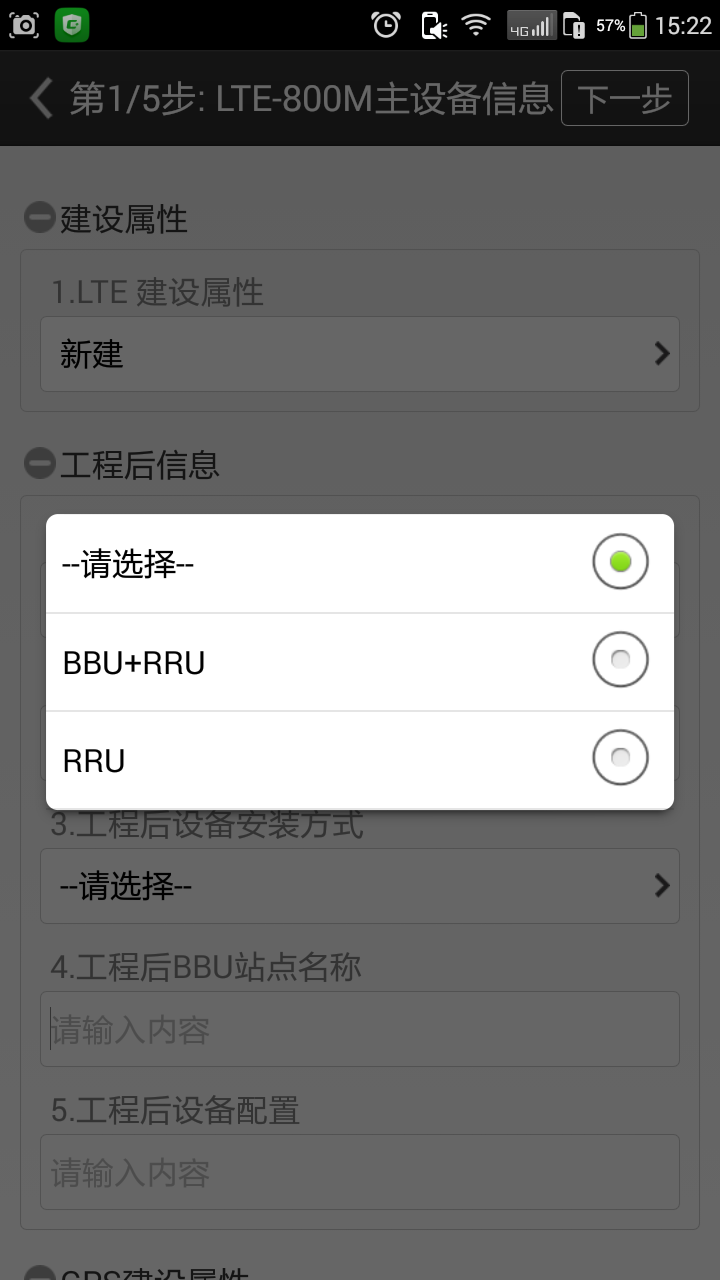Select the BBU+RRU option
720x1280 pixels.
[620, 661]
